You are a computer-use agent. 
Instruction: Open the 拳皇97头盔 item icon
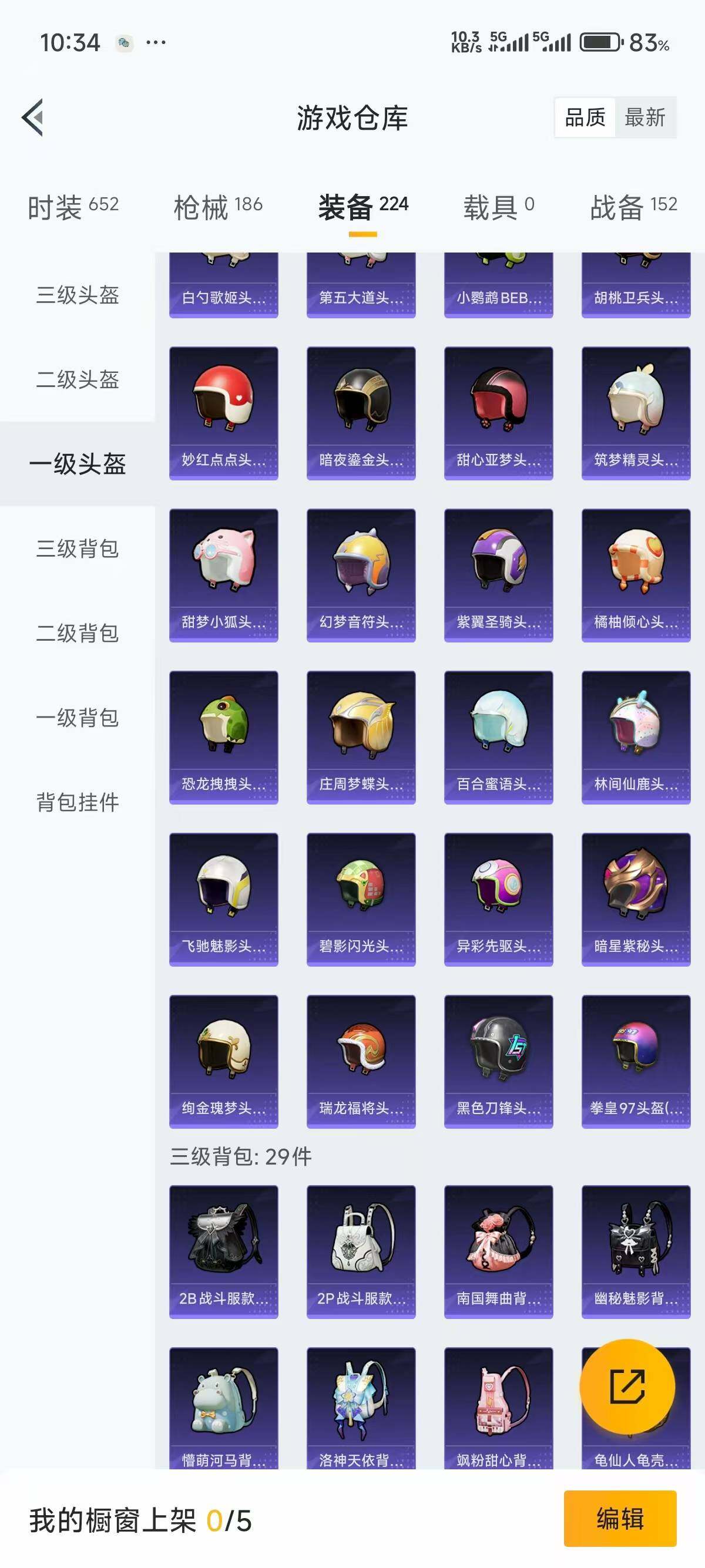click(x=635, y=1059)
